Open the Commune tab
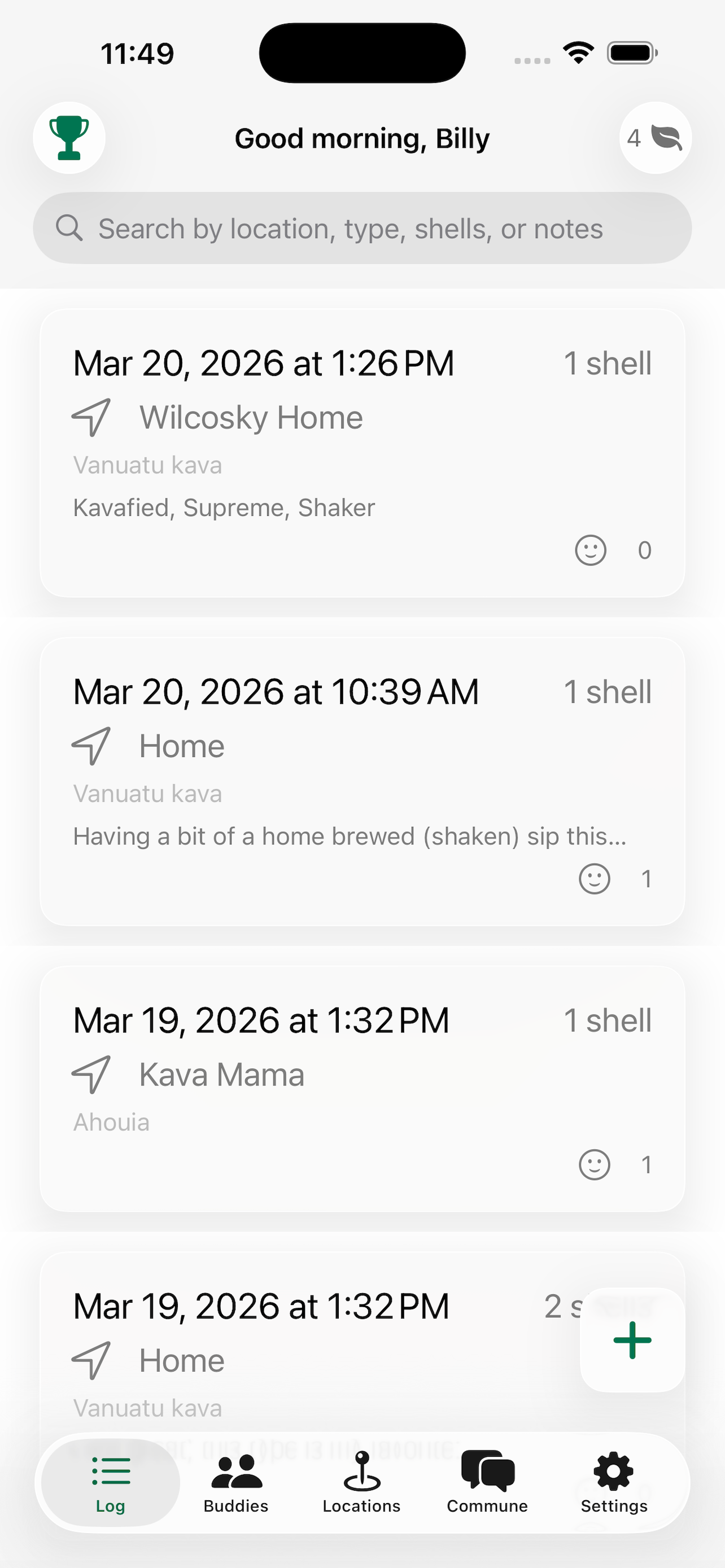Image resolution: width=725 pixels, height=1568 pixels. [487, 1483]
